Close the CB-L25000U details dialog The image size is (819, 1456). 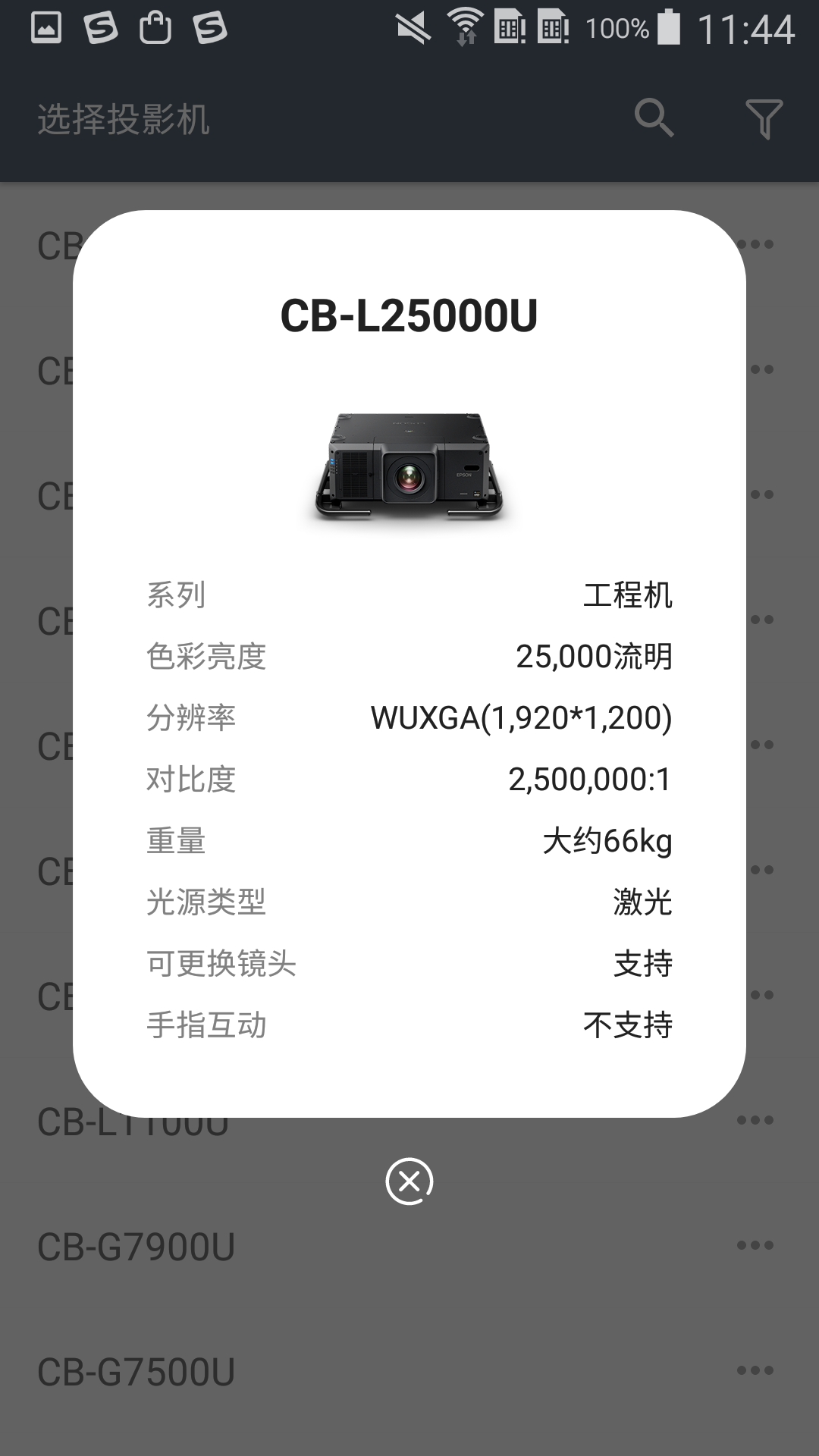point(409,1181)
